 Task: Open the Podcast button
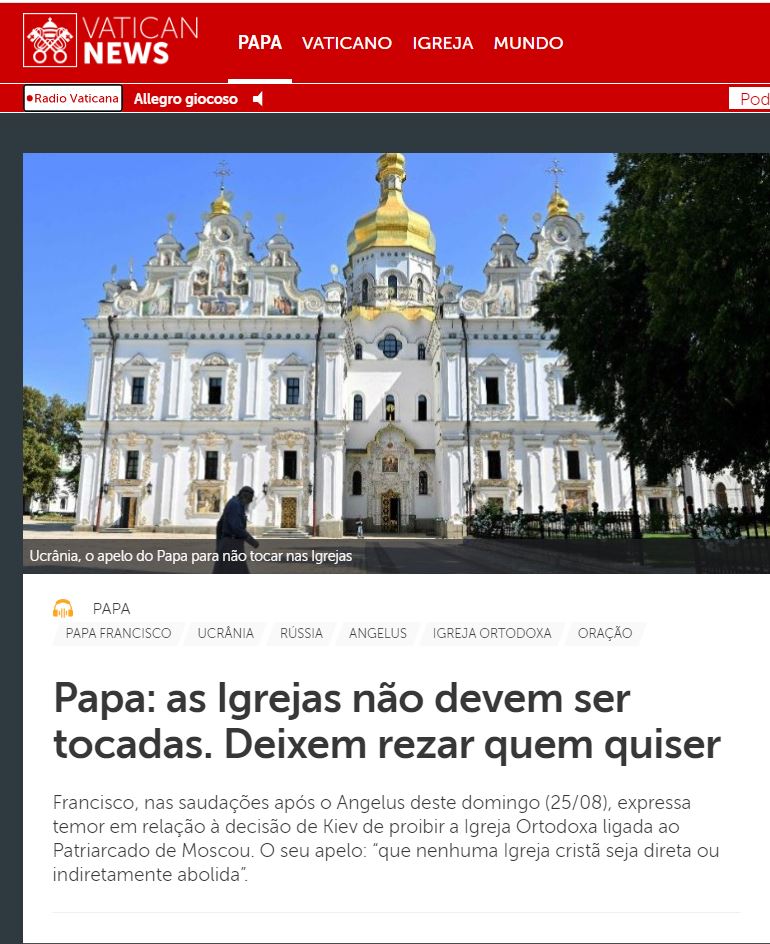[x=752, y=98]
